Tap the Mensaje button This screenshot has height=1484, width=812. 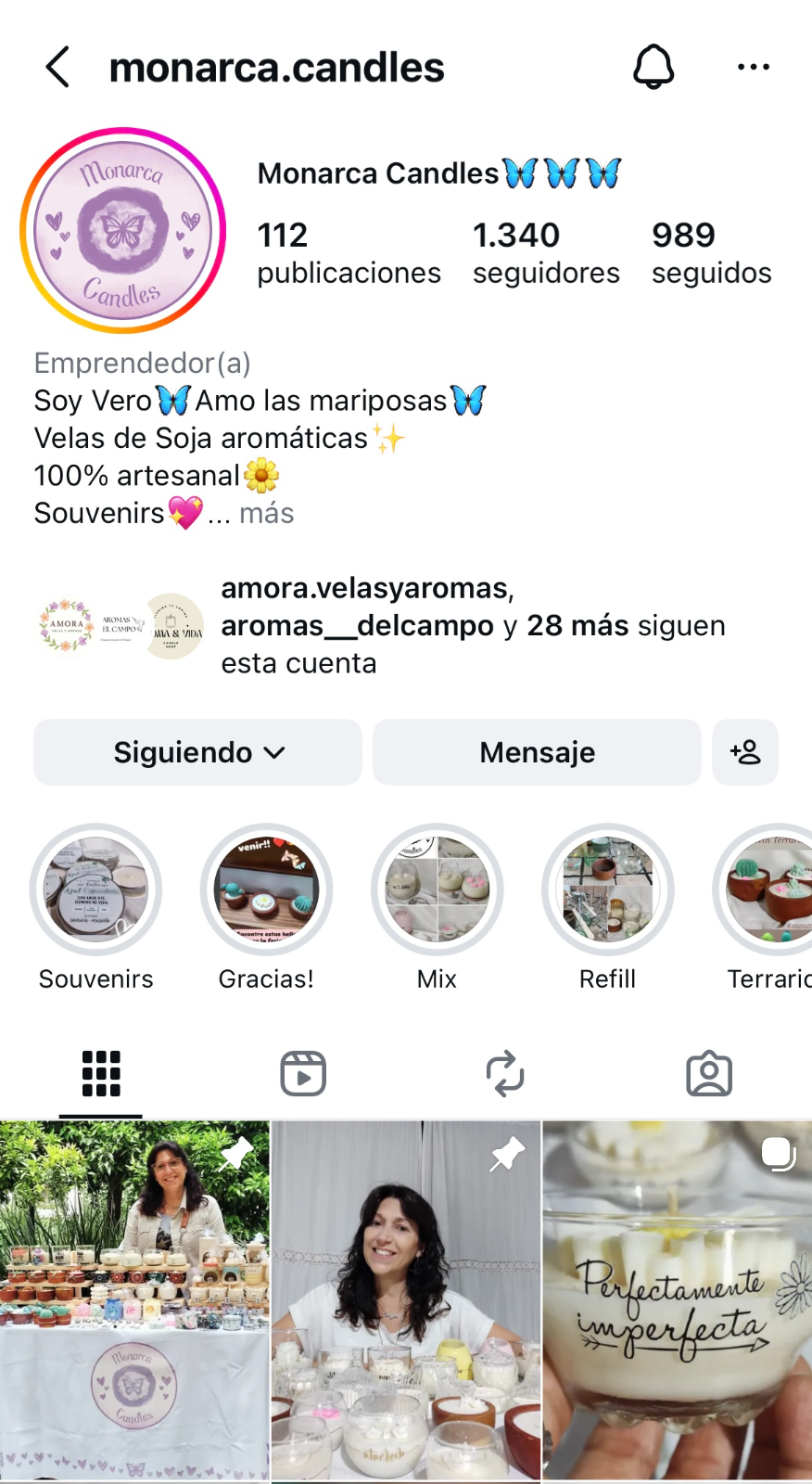click(537, 752)
